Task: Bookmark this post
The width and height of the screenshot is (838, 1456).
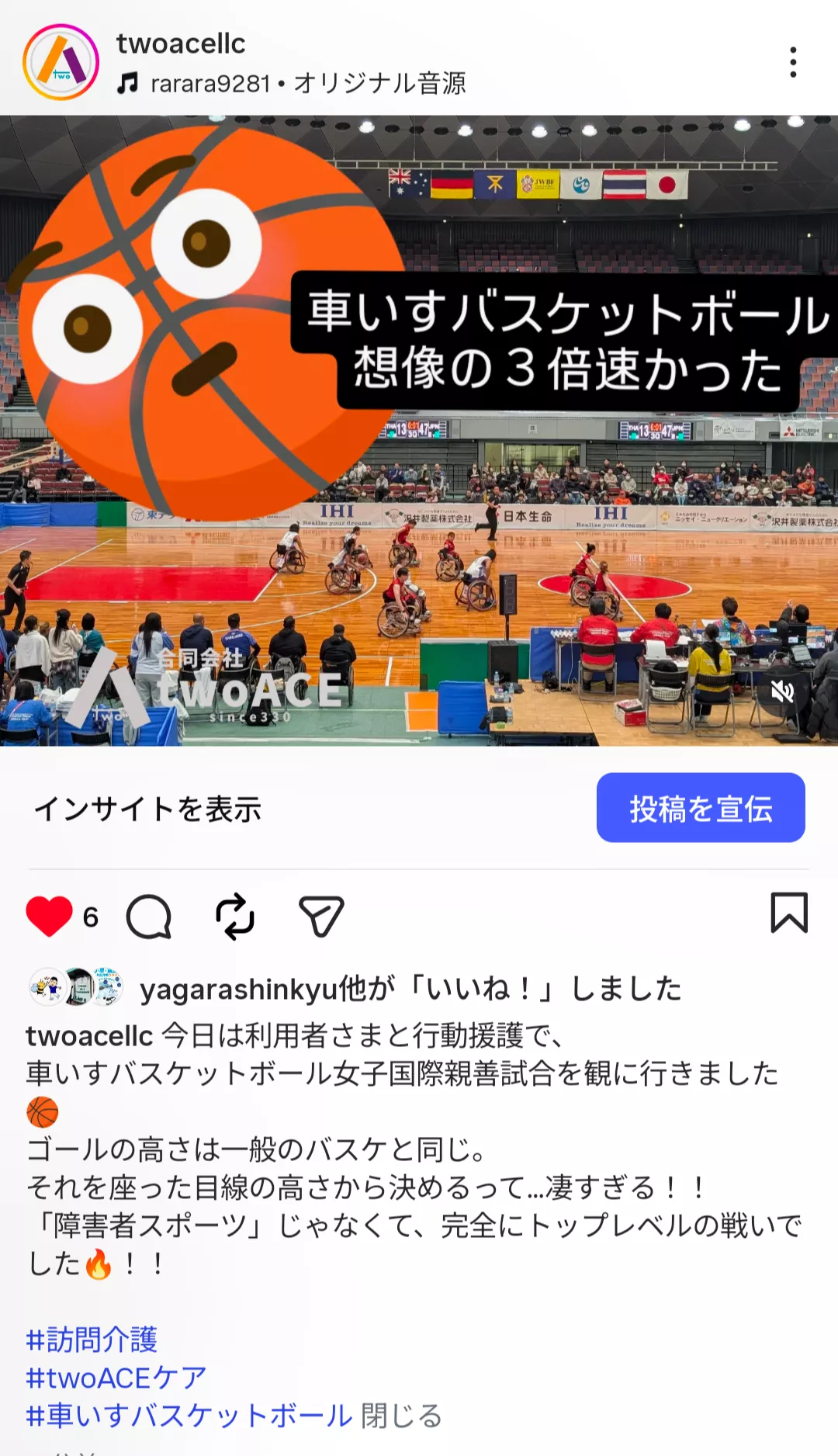Action: coord(788,913)
